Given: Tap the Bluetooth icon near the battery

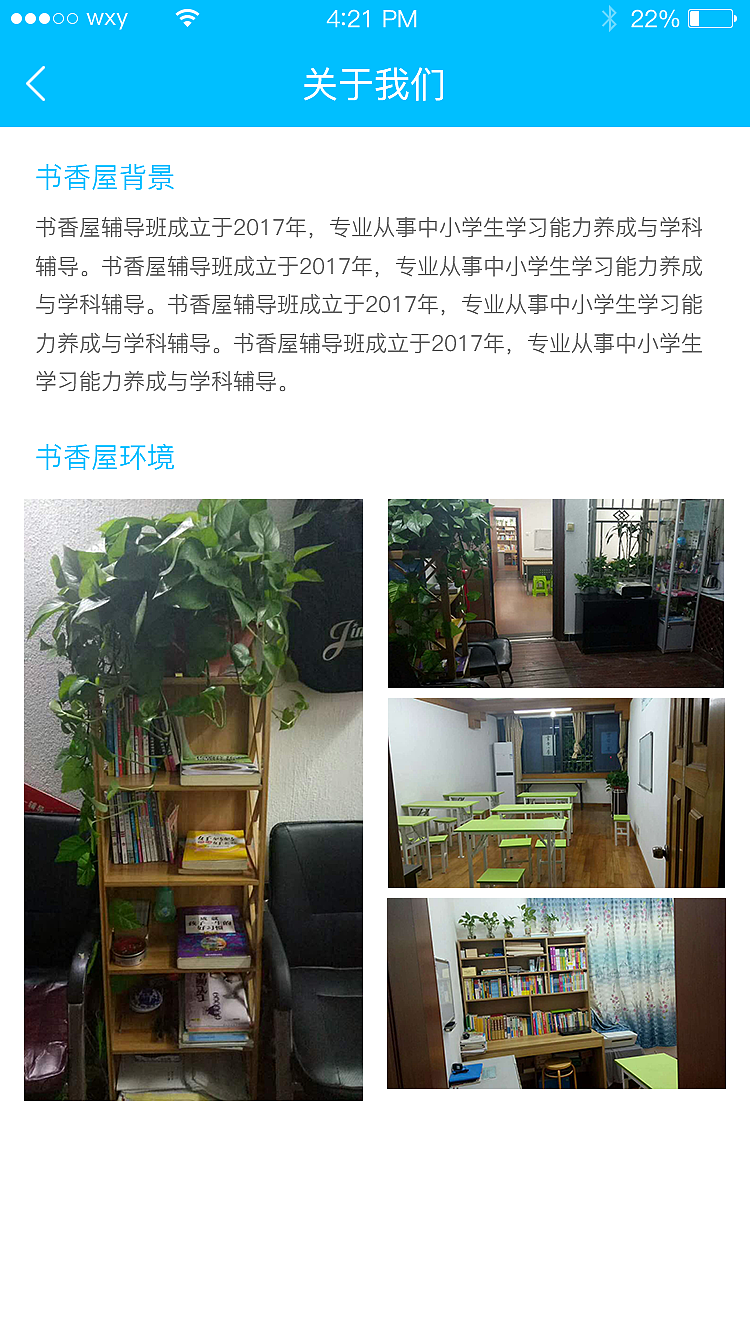Looking at the screenshot, I should 610,17.
